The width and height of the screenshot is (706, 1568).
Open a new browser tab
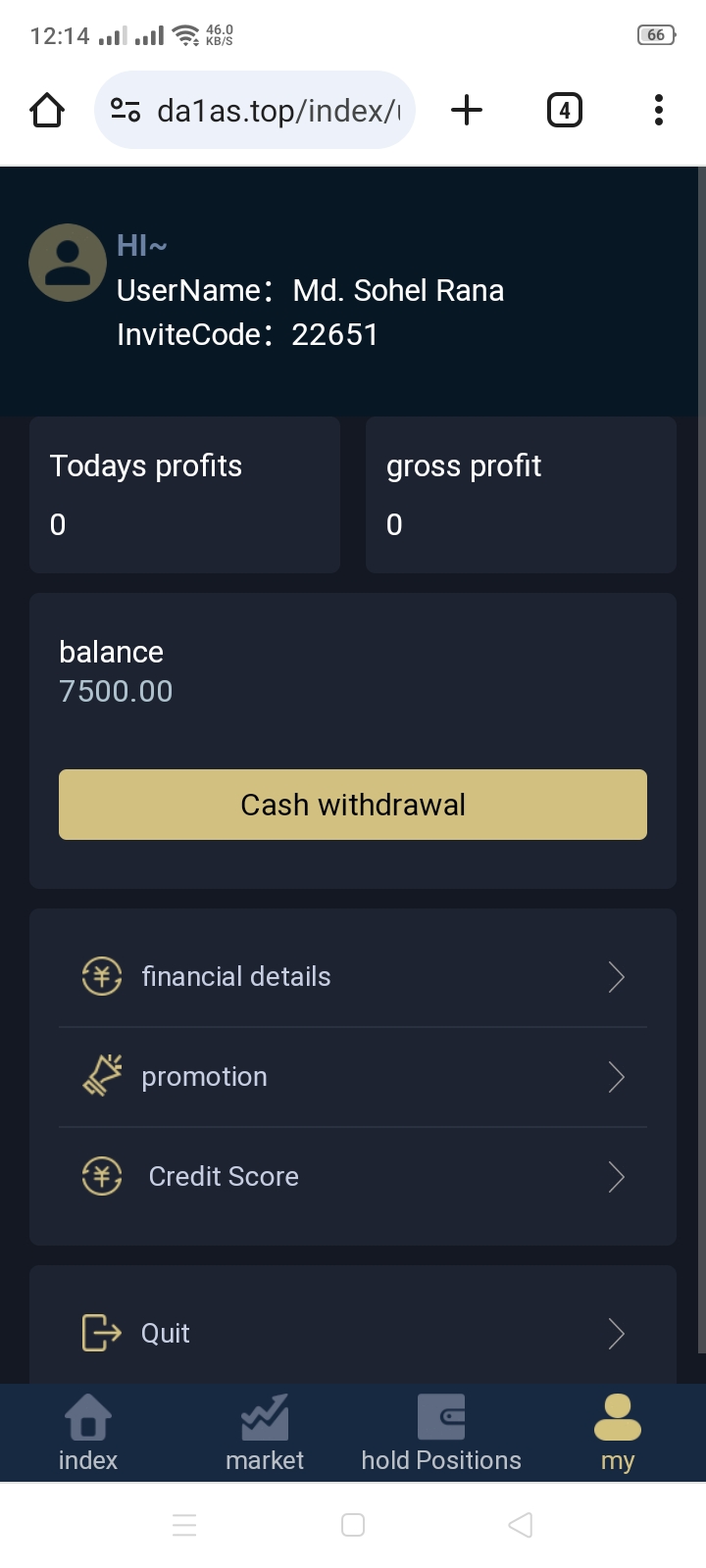[467, 110]
